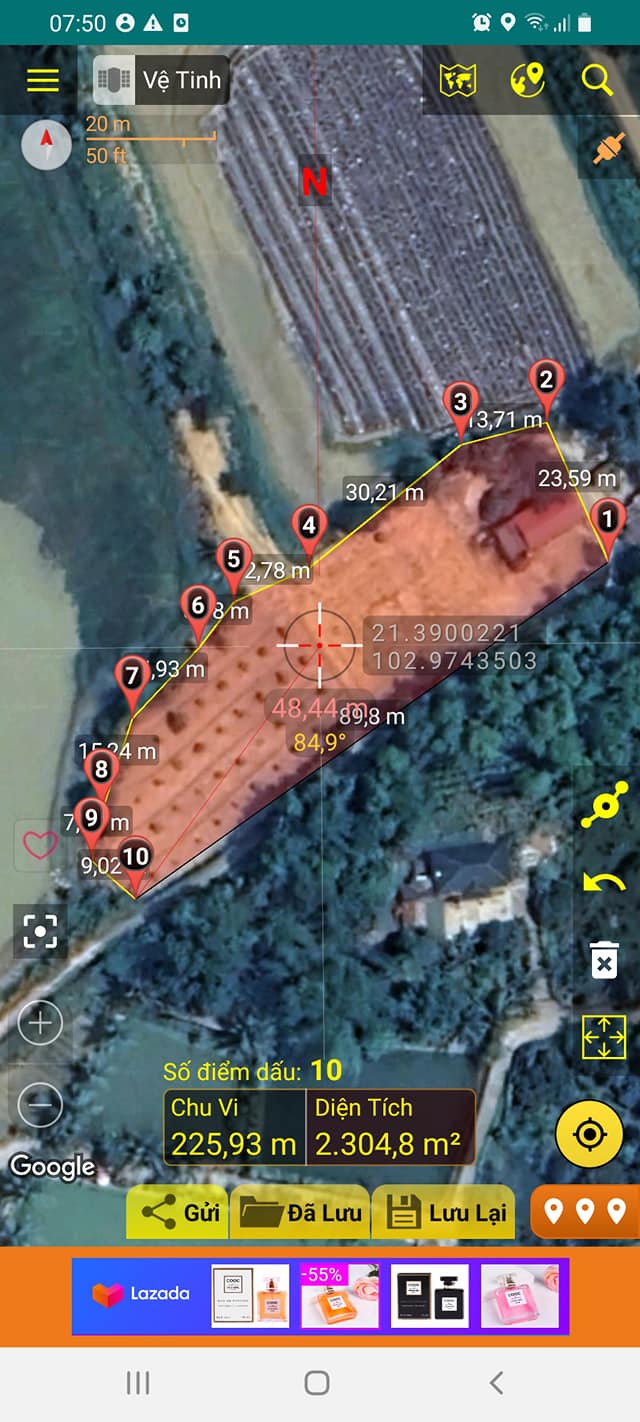
Task: Share the measurement via Gửi
Action: tap(178, 1212)
